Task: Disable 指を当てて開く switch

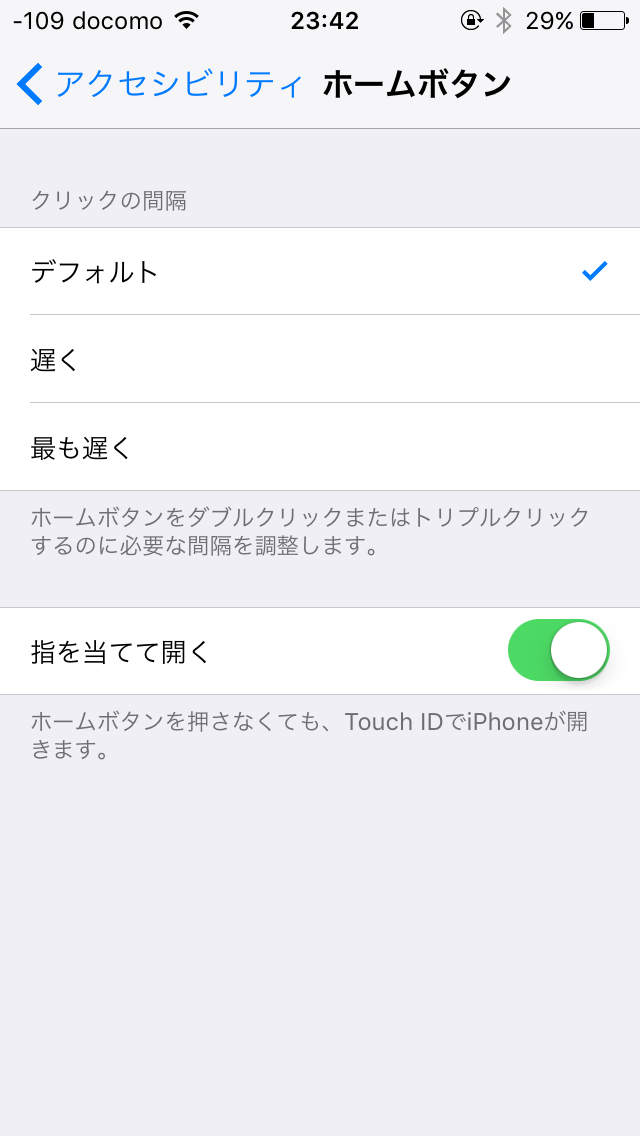Action: 558,651
